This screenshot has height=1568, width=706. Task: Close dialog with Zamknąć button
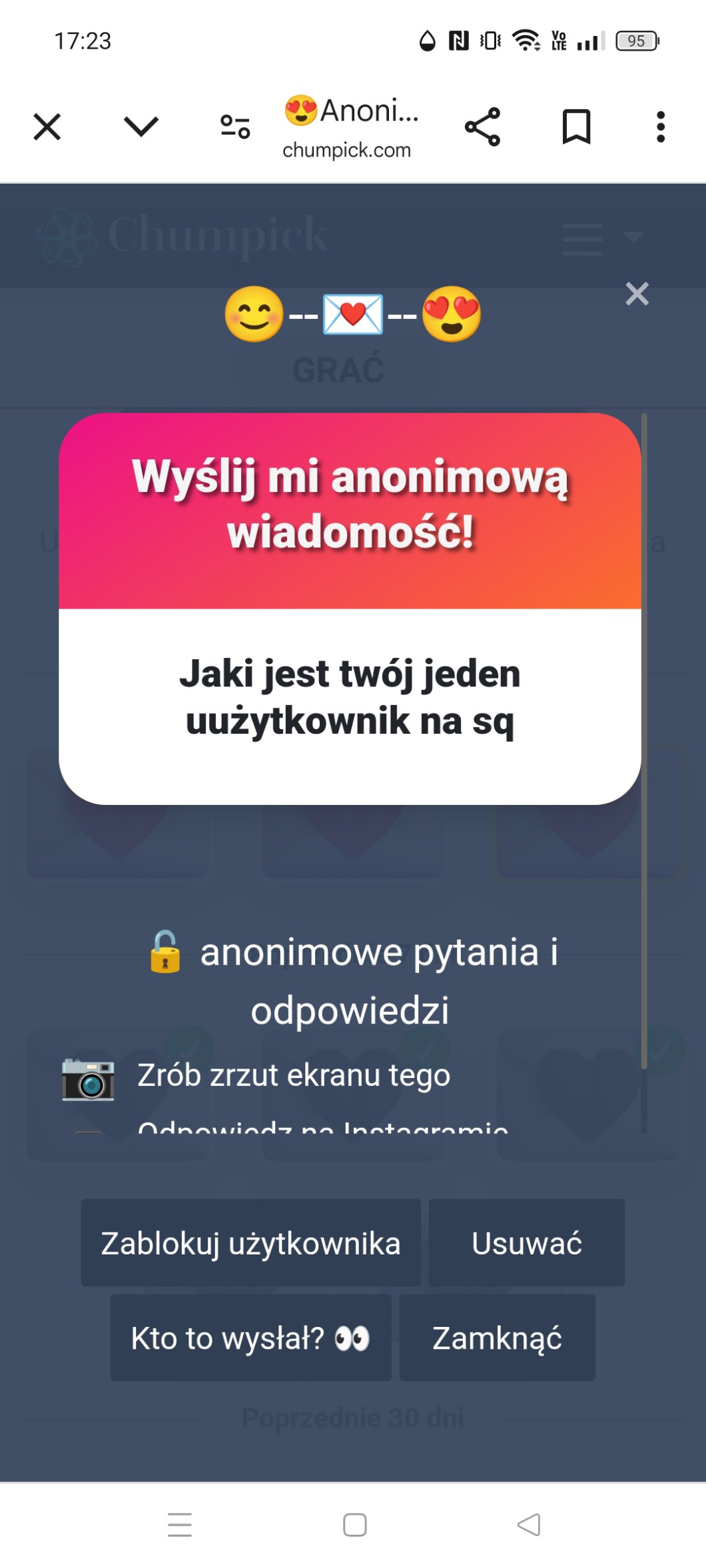point(497,1338)
